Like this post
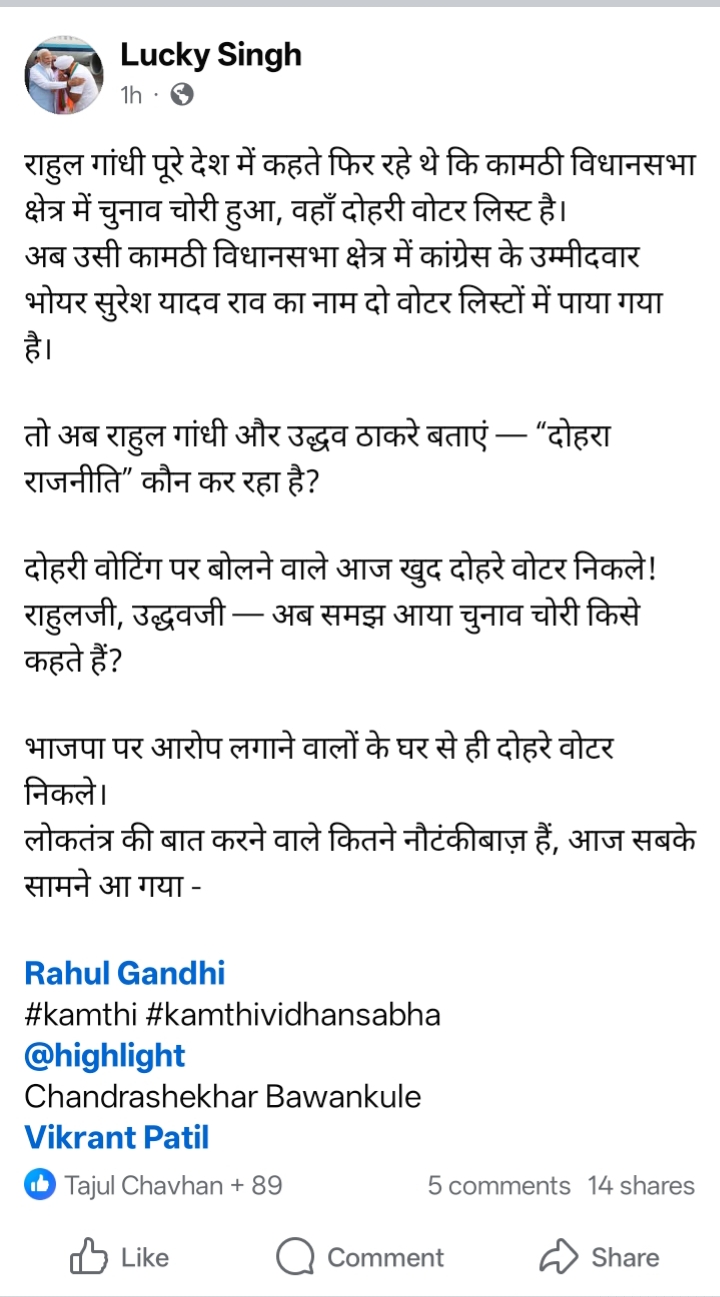The height and width of the screenshot is (1297, 720). pyautogui.click(x=119, y=1257)
